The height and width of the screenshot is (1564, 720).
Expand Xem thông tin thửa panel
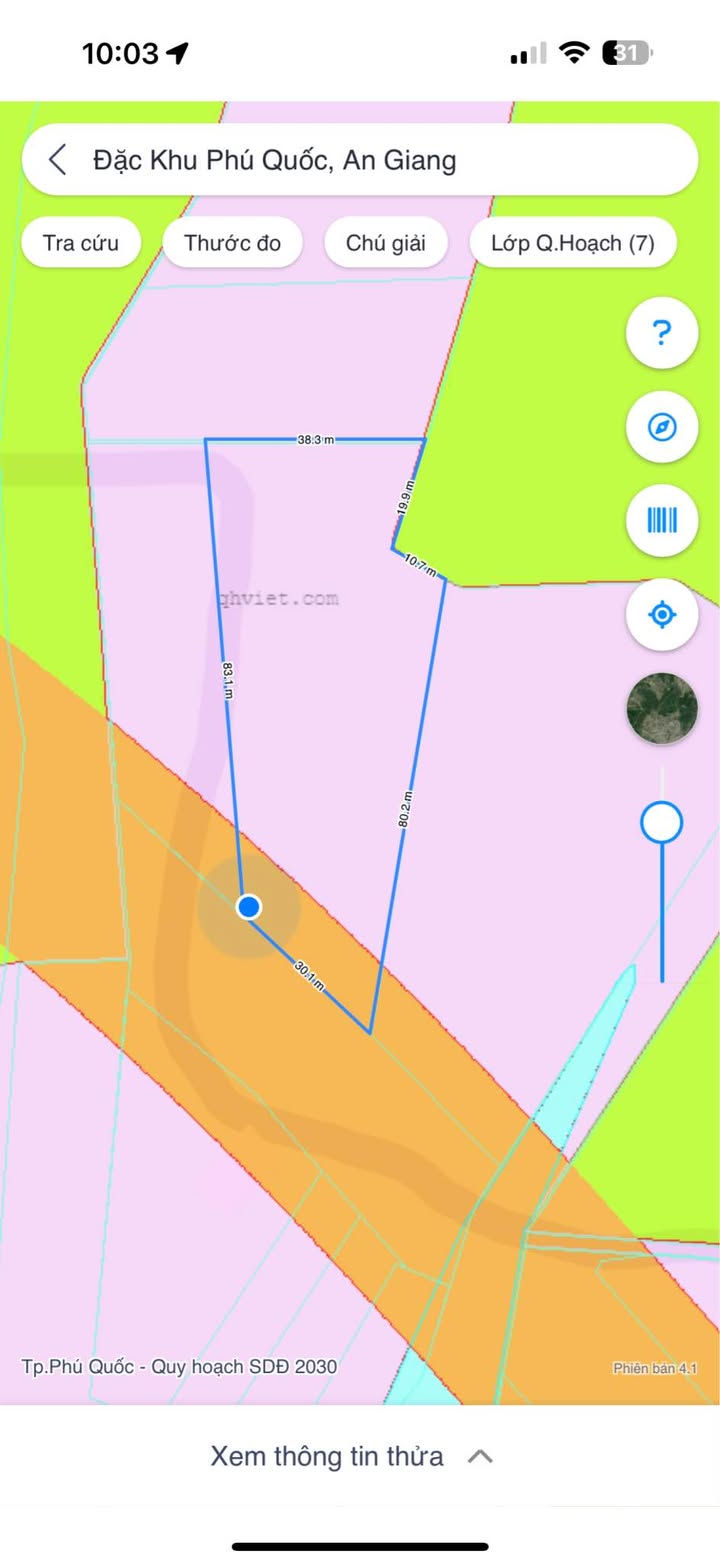point(352,1456)
